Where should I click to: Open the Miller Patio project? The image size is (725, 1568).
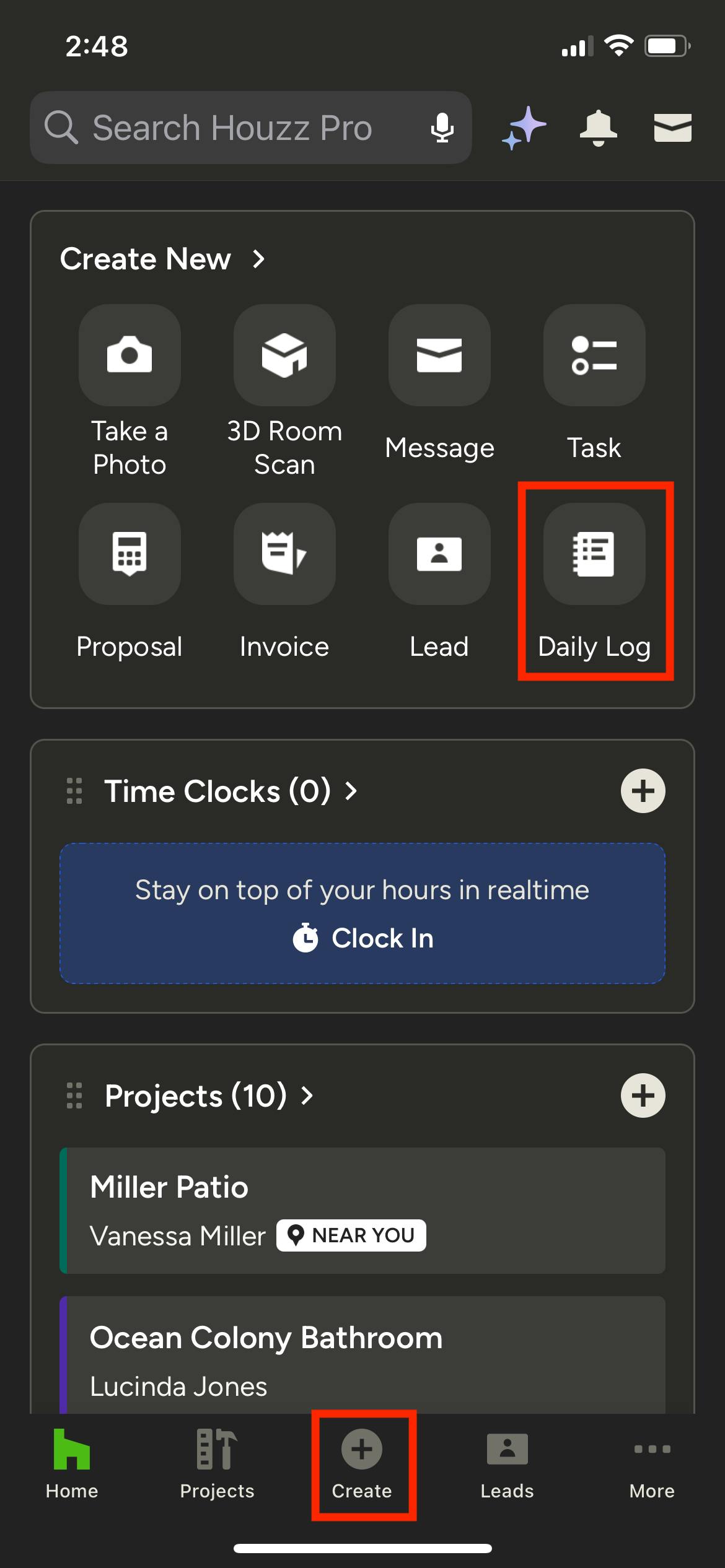coord(362,1210)
